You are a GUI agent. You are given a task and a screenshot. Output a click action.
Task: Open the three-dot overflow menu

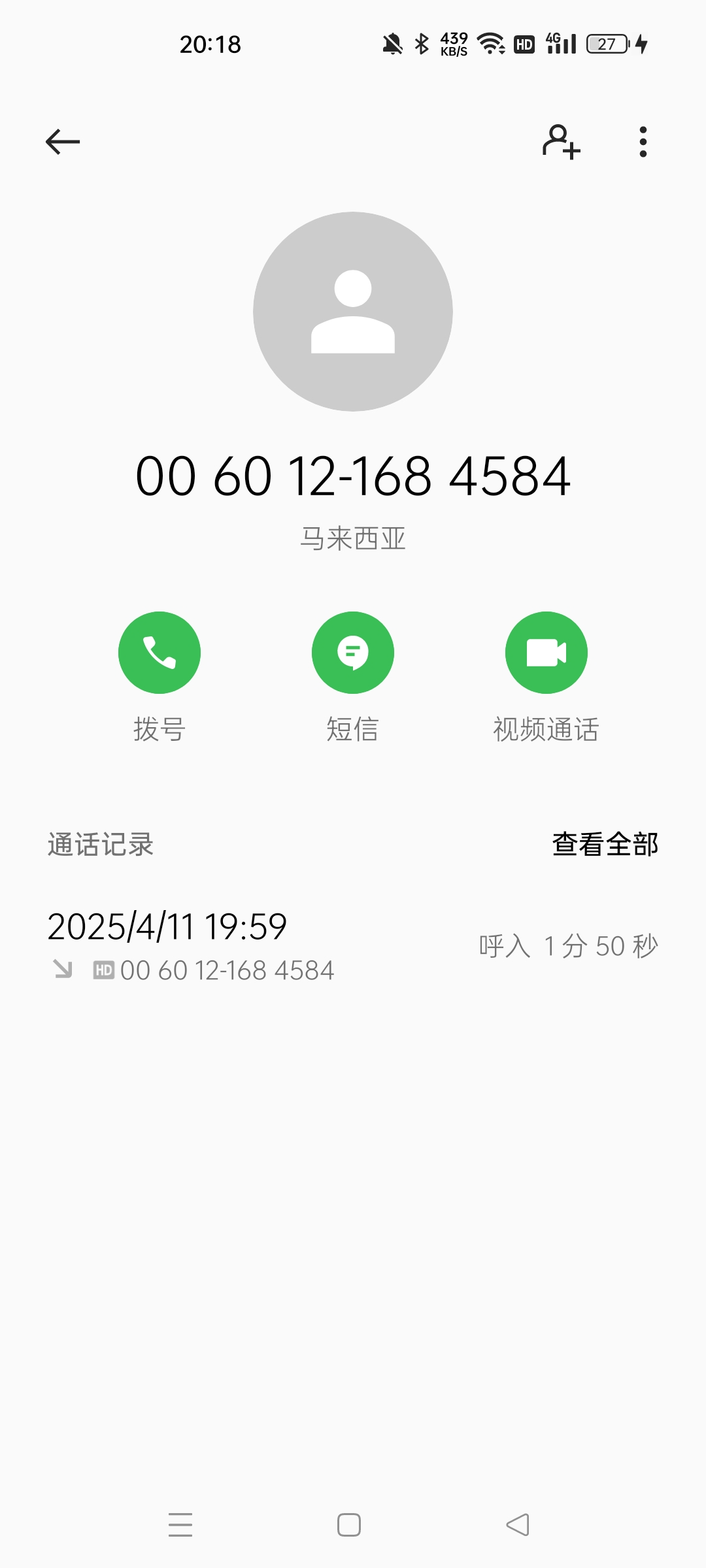click(643, 141)
